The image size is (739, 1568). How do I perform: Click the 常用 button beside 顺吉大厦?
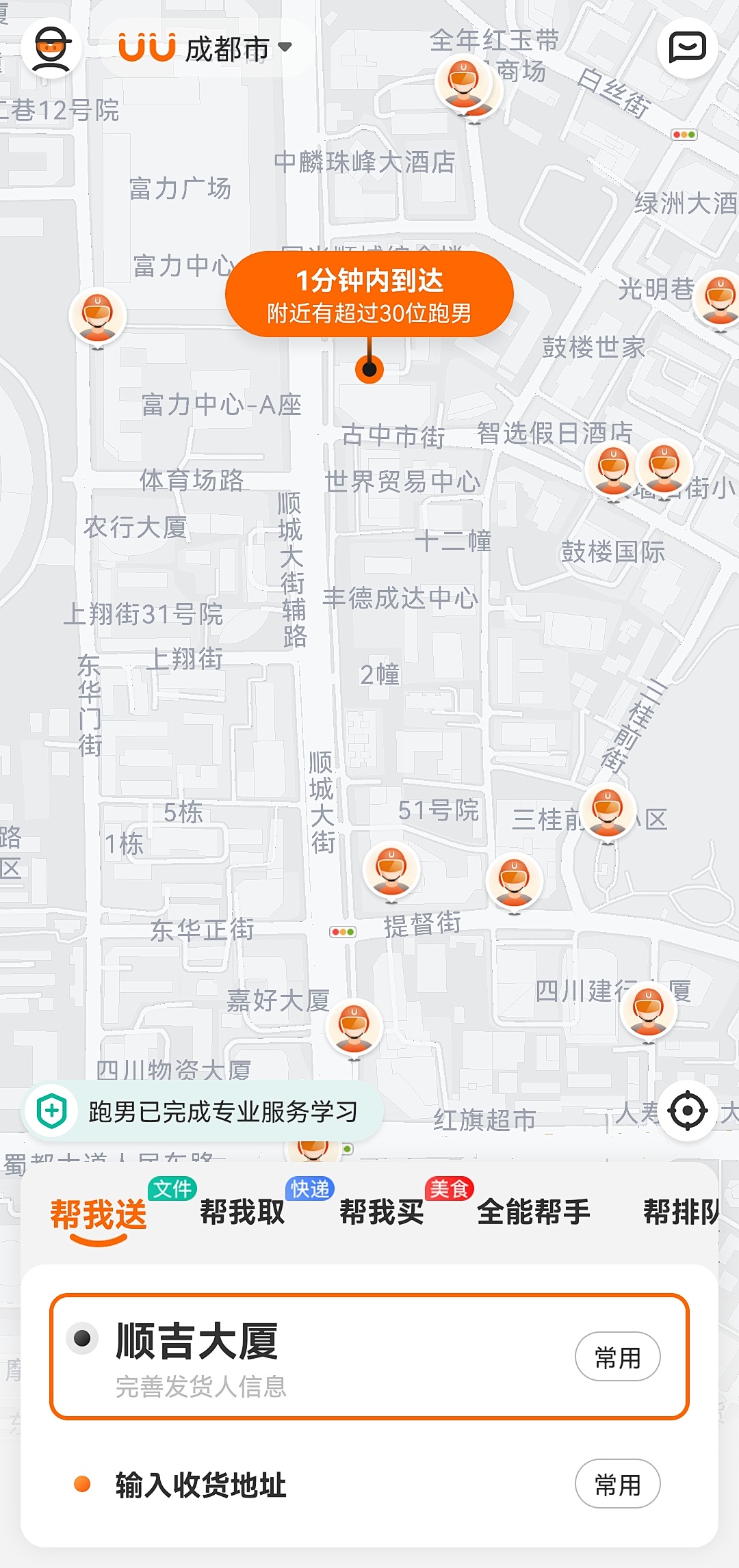(617, 1357)
